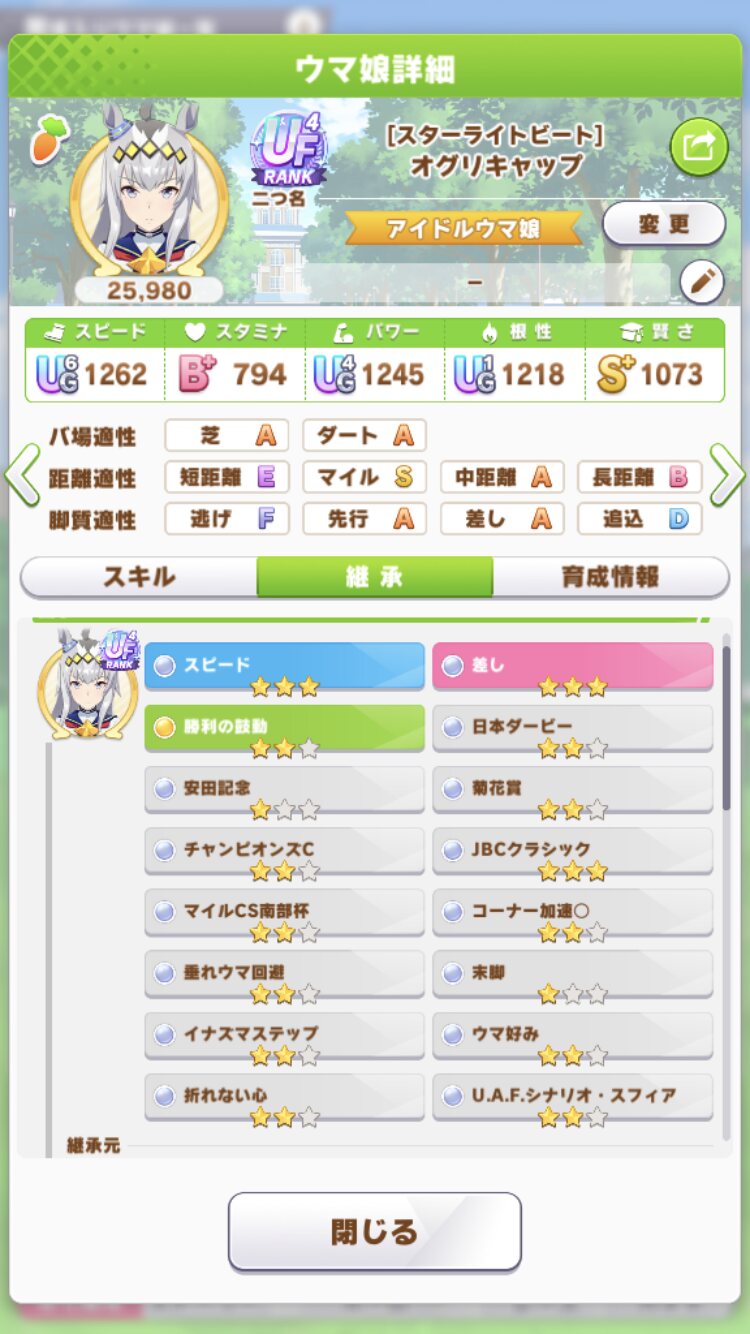This screenshot has width=750, height=1334.
Task: Tap the 安田記念 factor entry
Action: click(x=284, y=790)
